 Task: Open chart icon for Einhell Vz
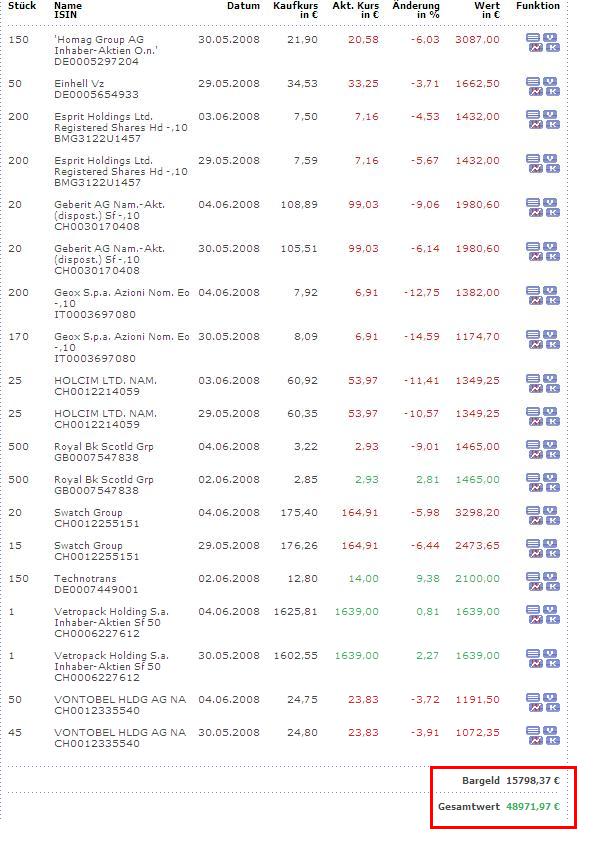coord(536,91)
